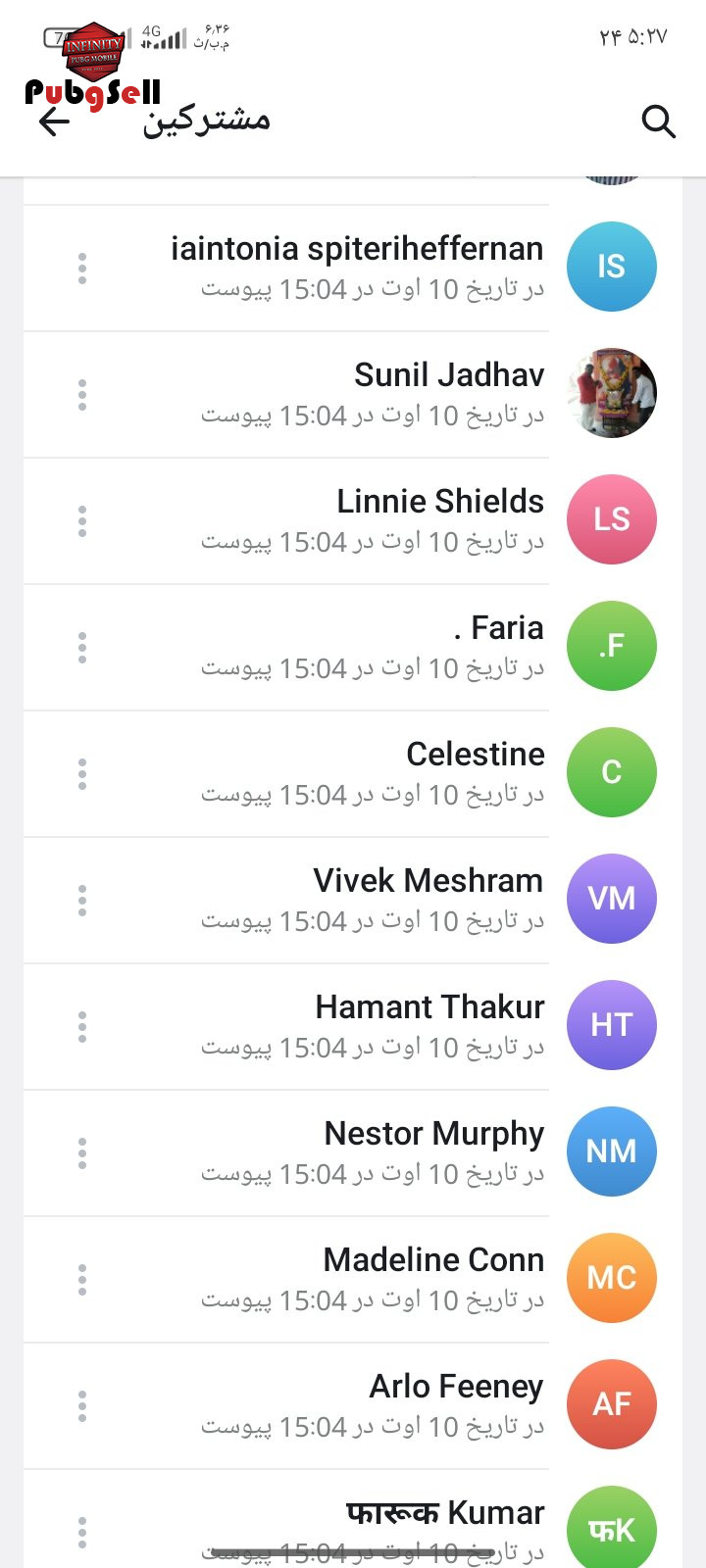This screenshot has width=706, height=1568.
Task: Open options menu for Vivek Meshram
Action: [82, 901]
